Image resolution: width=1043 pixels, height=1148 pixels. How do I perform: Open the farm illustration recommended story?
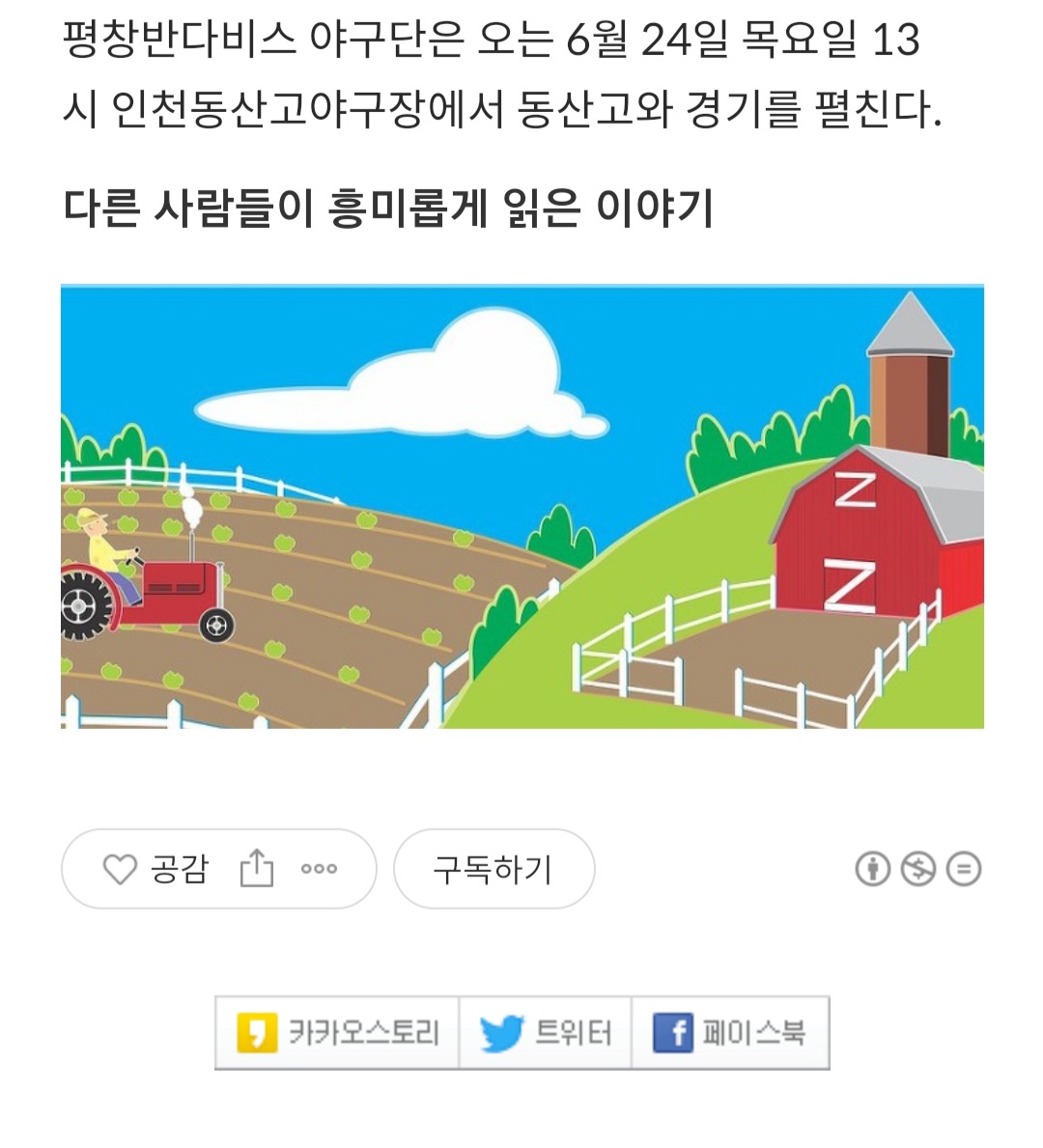pyautogui.click(x=521, y=507)
